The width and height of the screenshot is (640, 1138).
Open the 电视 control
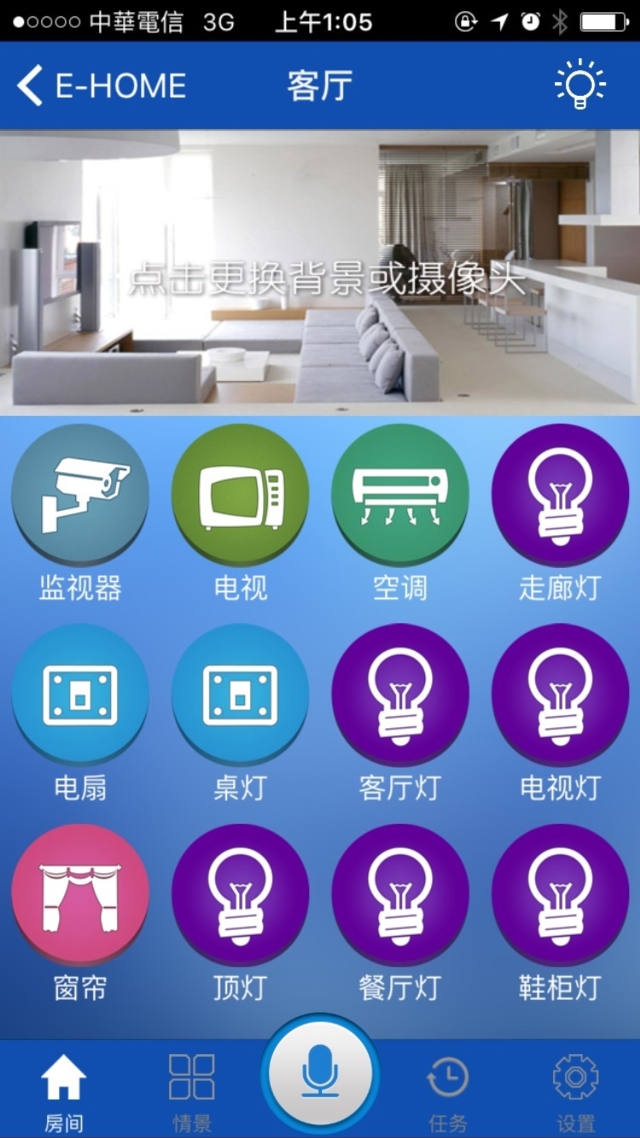click(x=240, y=493)
